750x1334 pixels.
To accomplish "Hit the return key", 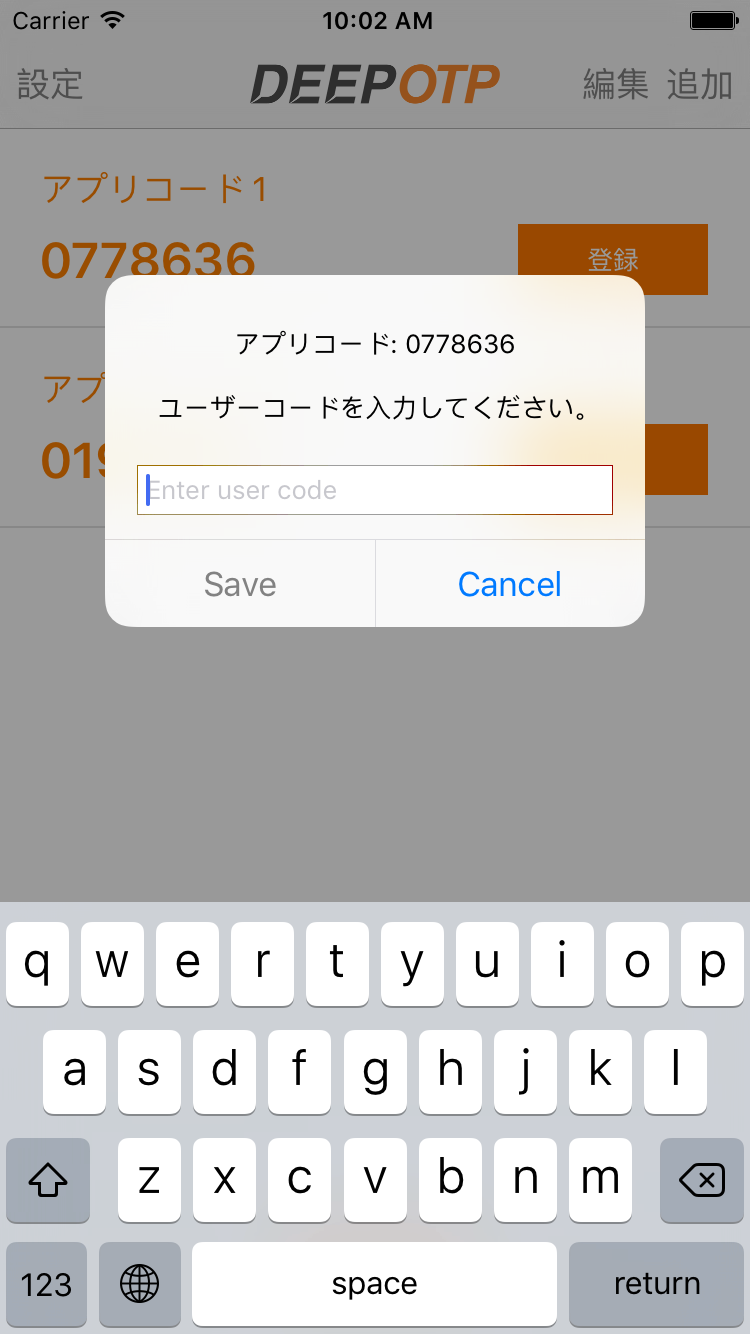I will 656,1284.
